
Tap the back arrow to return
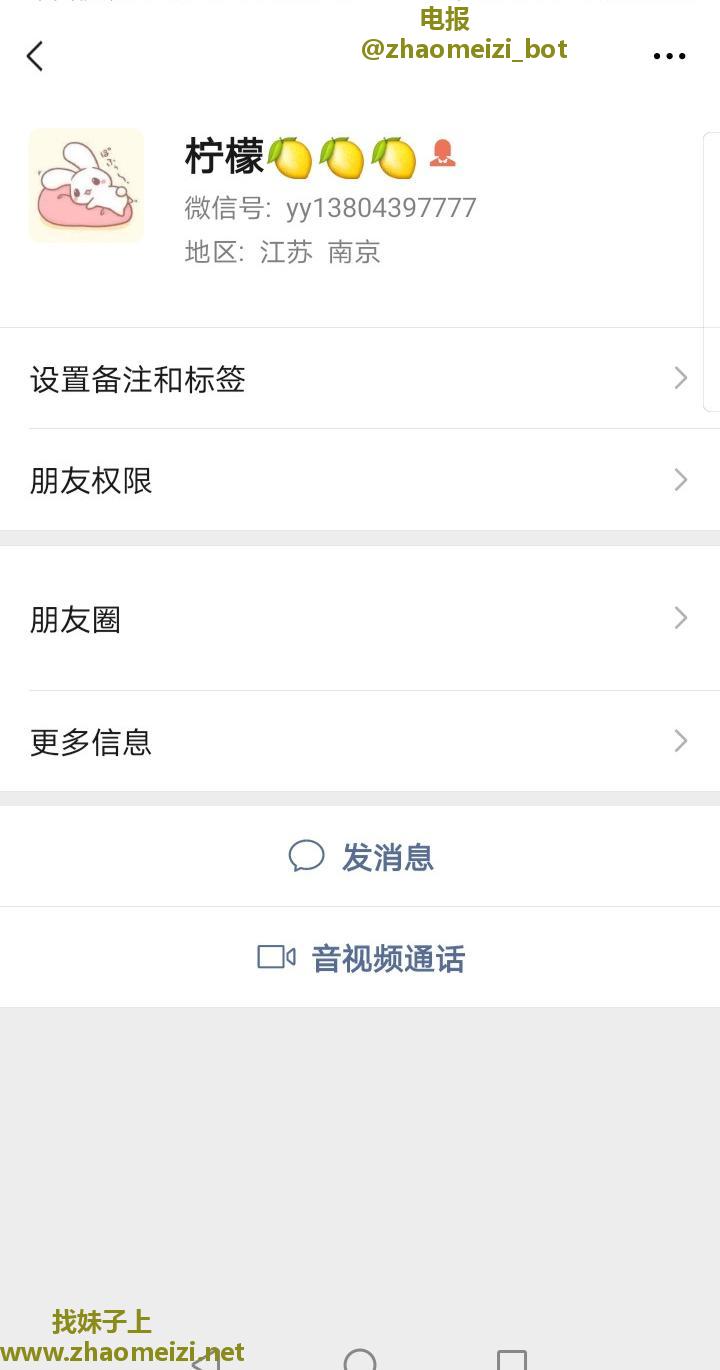(35, 56)
